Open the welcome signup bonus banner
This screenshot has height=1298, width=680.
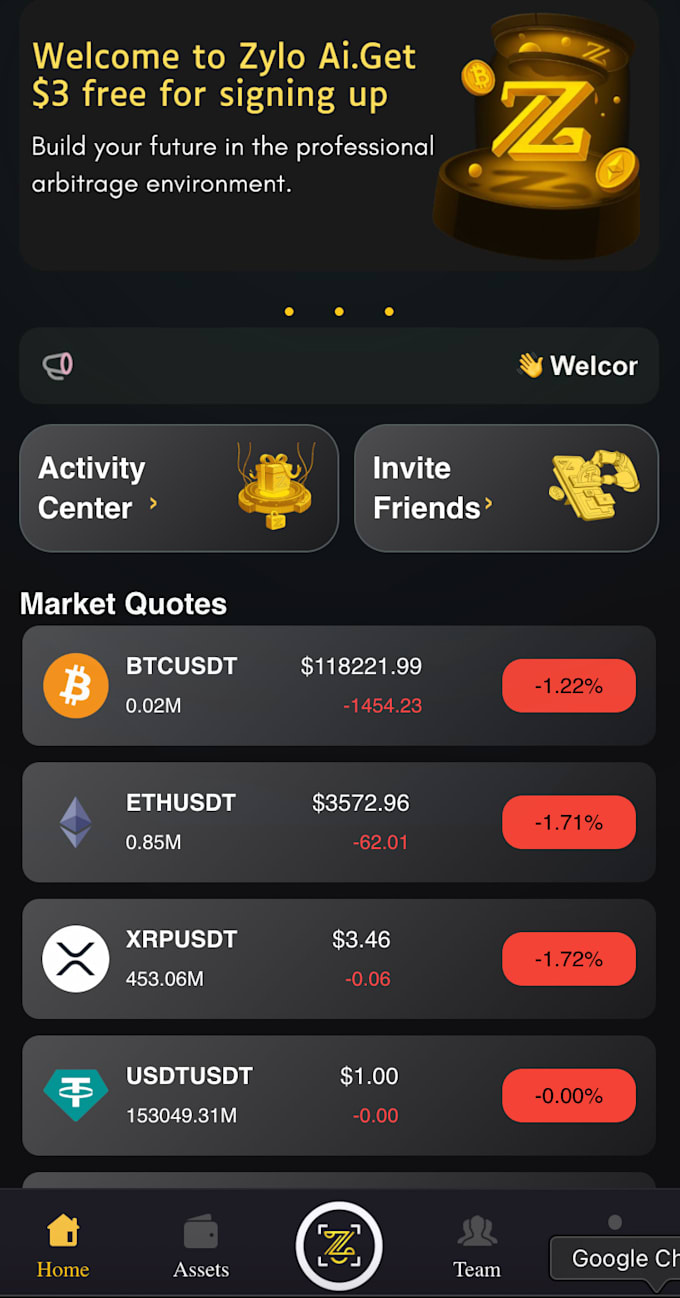tap(339, 136)
